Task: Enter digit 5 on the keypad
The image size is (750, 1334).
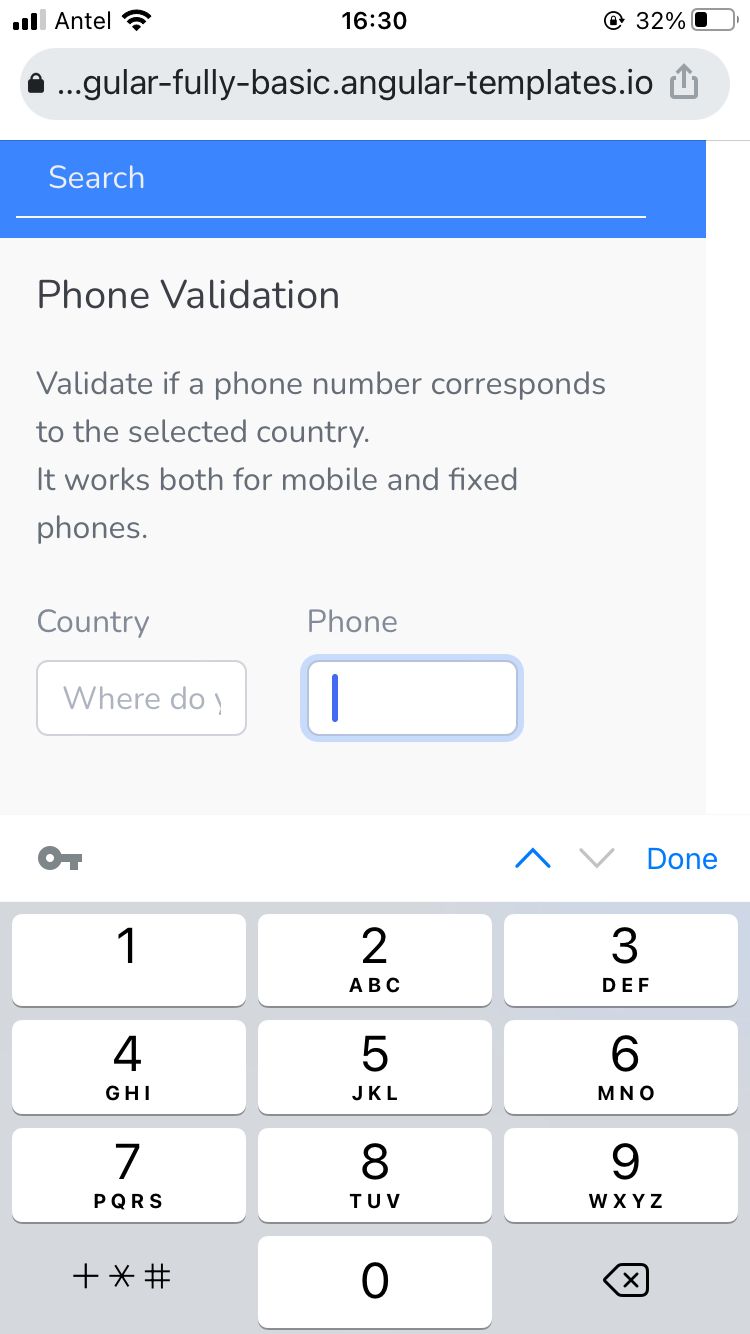Action: (x=375, y=1066)
